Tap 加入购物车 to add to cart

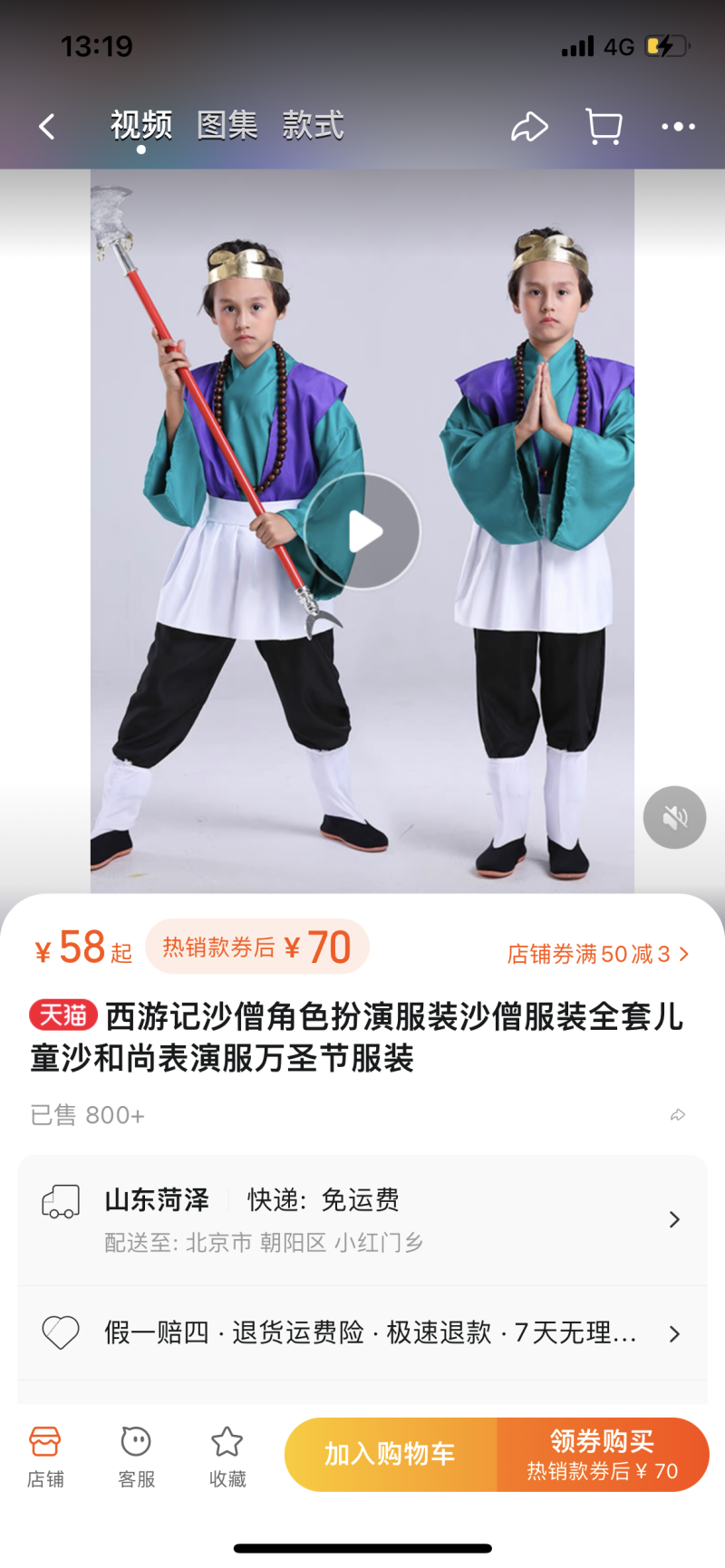point(391,1454)
